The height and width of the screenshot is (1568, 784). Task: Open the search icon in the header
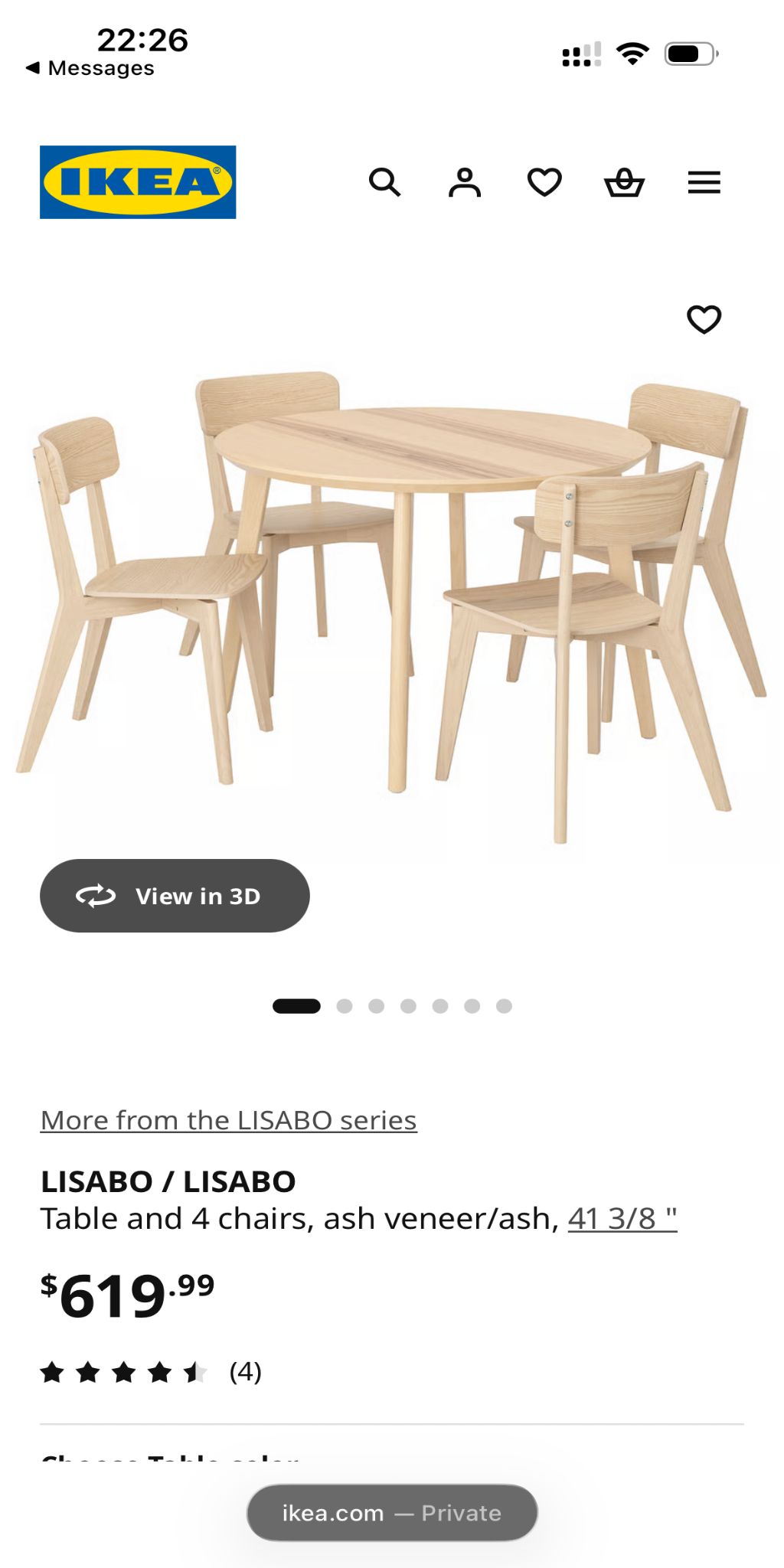point(384,182)
